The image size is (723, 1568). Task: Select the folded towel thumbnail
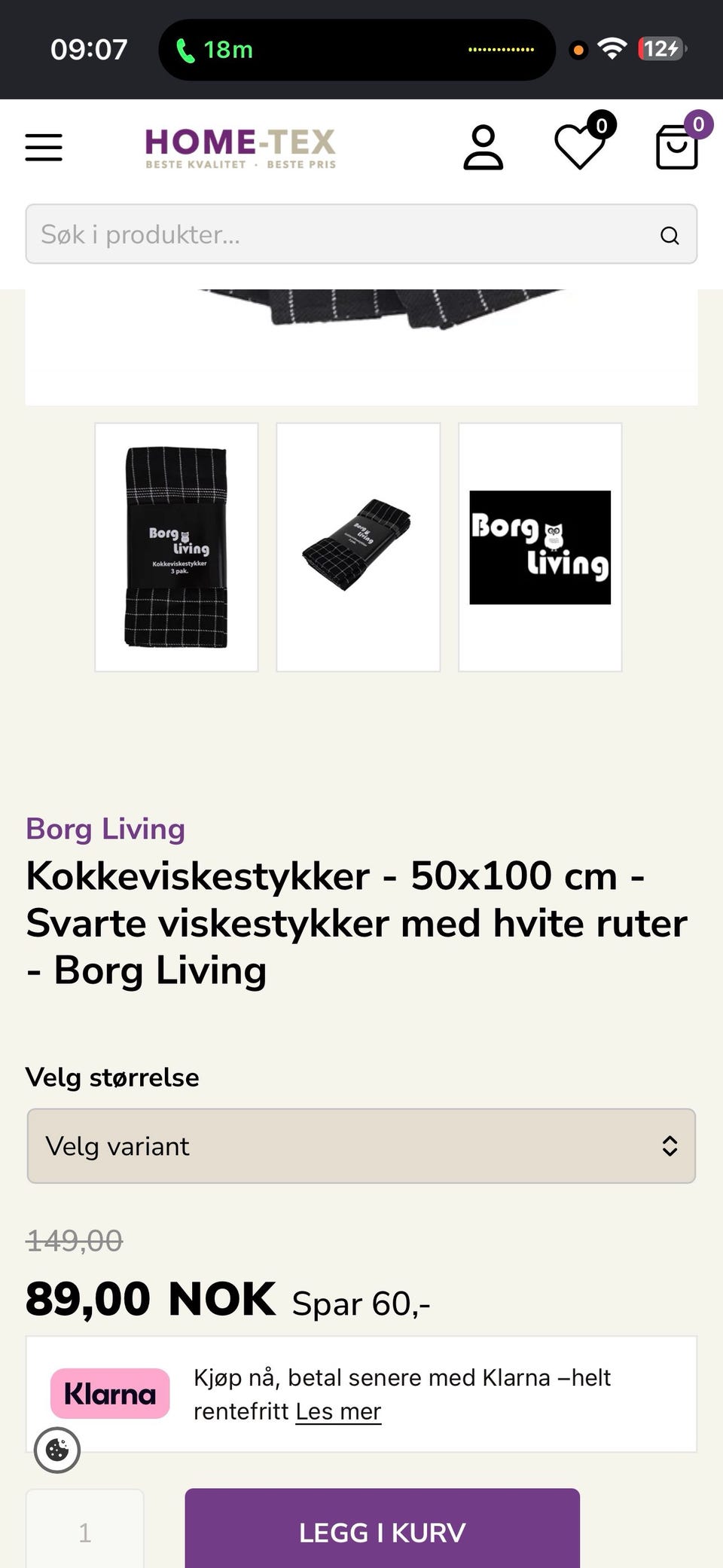358,547
